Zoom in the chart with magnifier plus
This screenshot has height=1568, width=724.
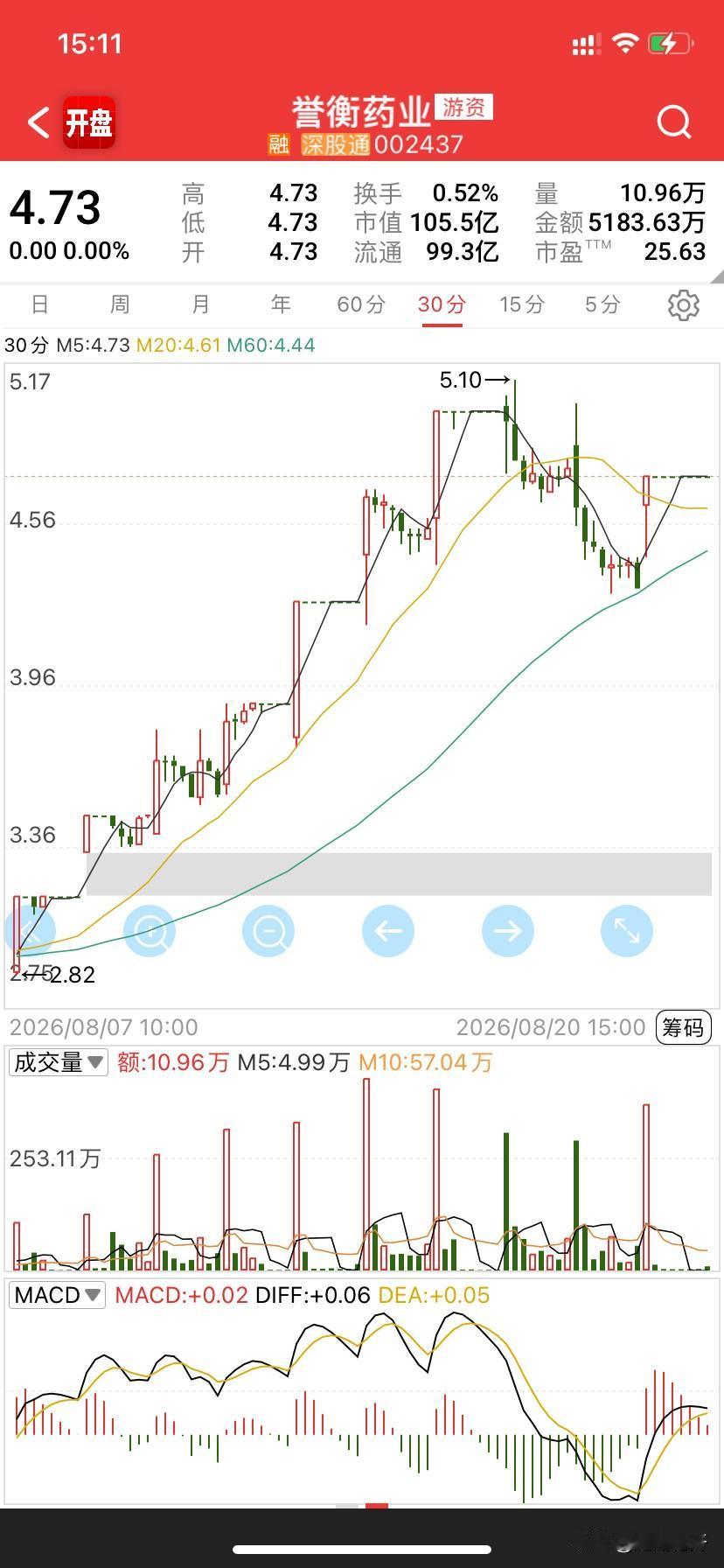click(x=150, y=931)
